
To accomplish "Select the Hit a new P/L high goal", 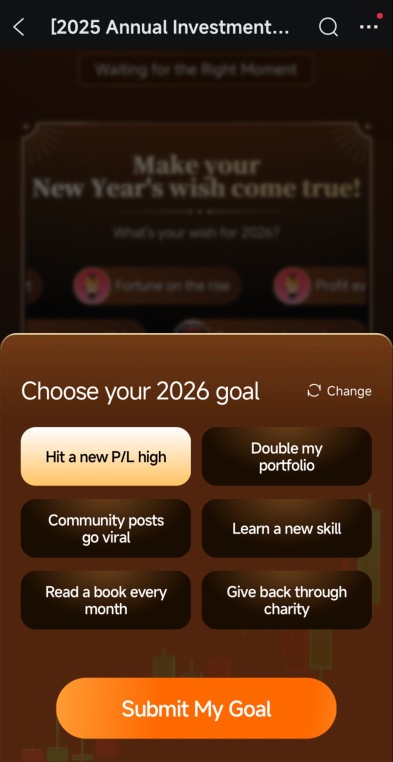I will (105, 457).
